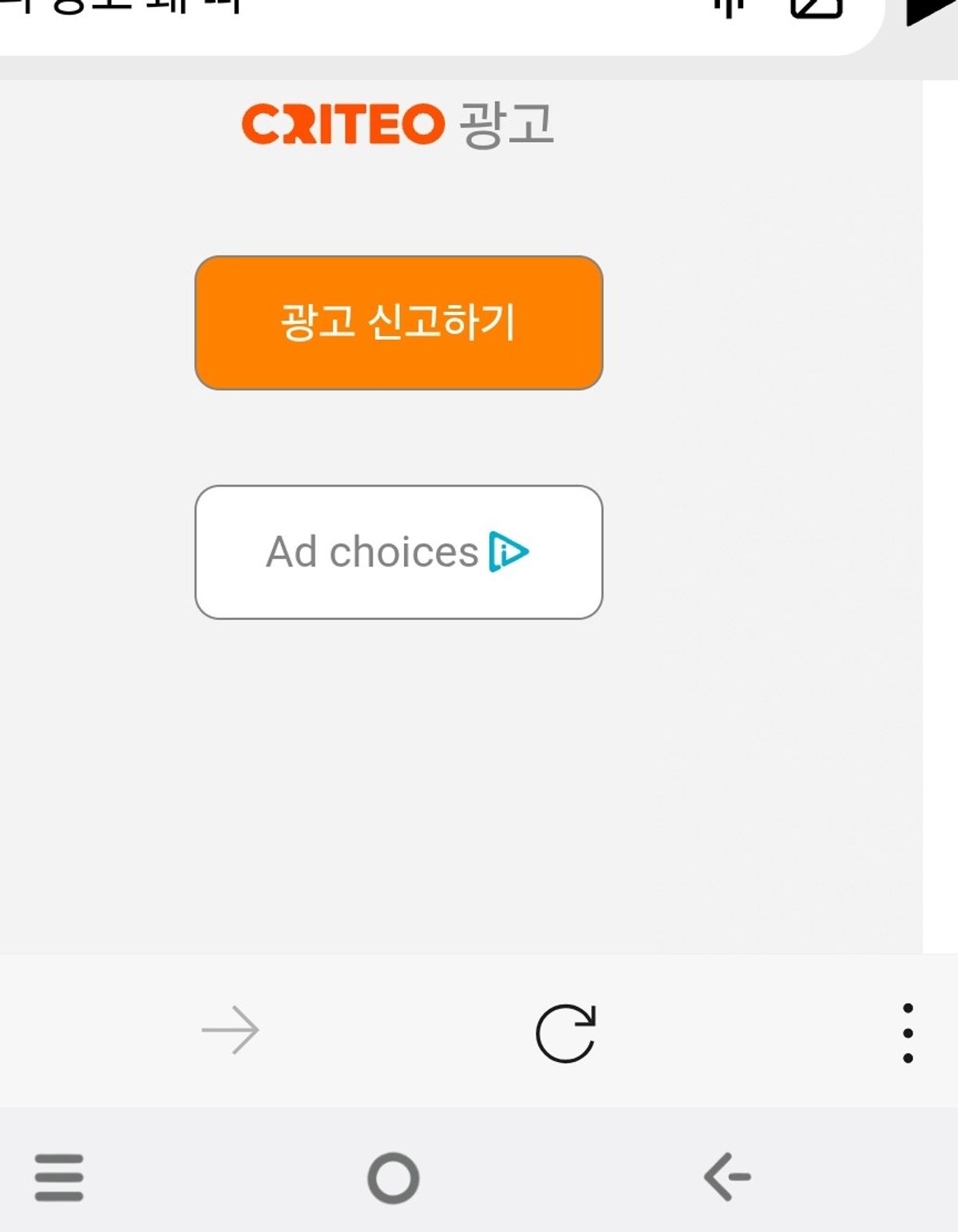Viewport: 958px width, 1232px height.
Task: Go forward with the arrow icon
Action: (231, 1030)
